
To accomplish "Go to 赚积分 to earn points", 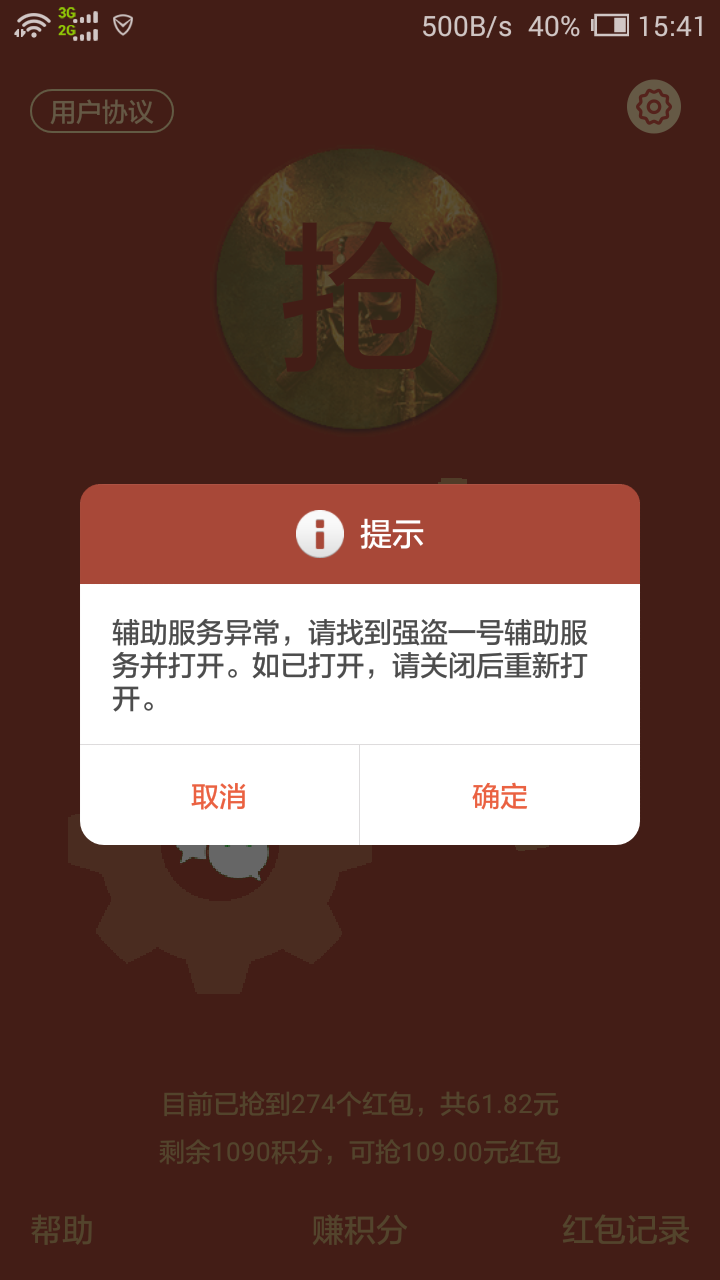I will (x=360, y=1230).
